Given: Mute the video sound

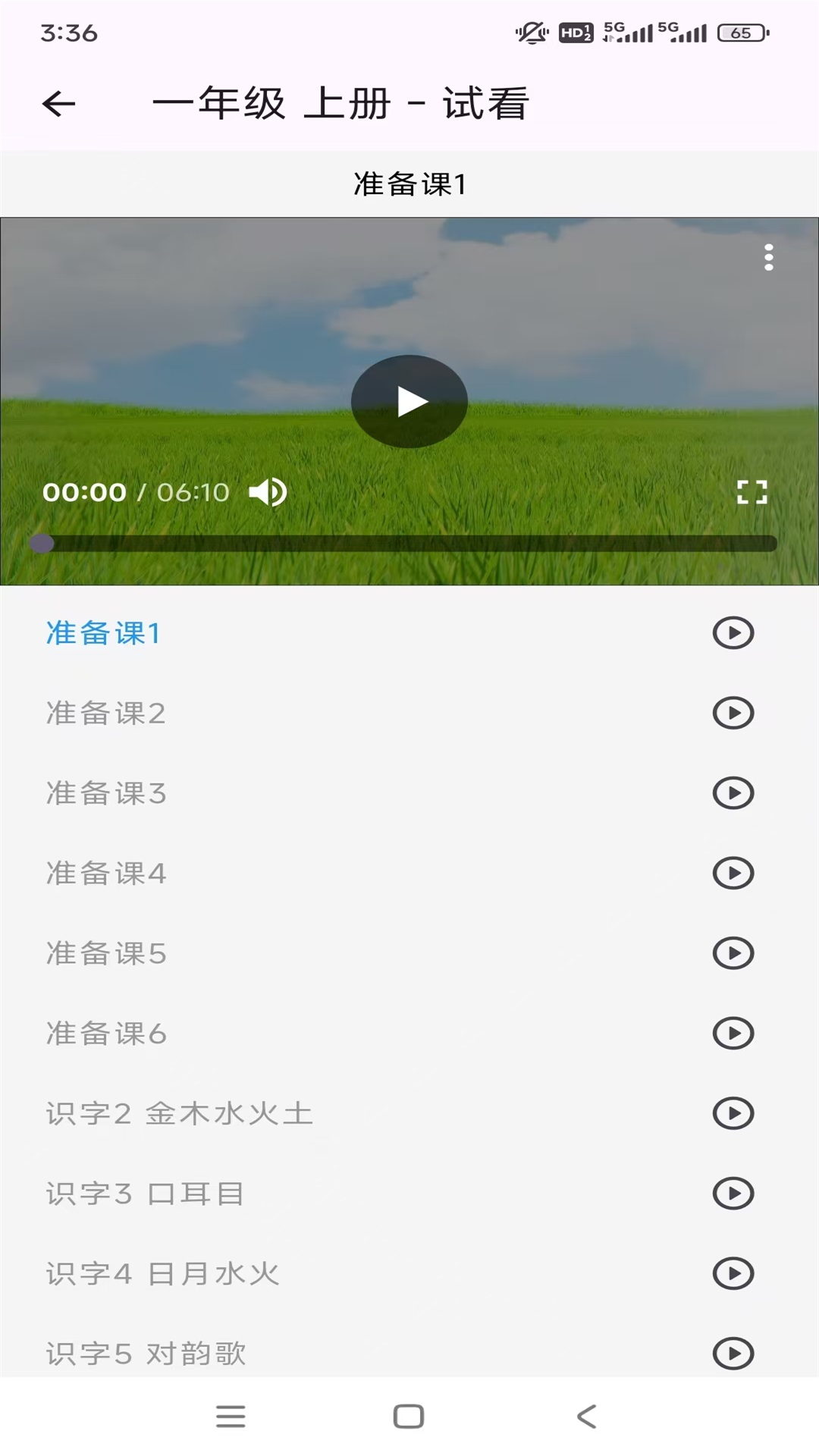Looking at the screenshot, I should (x=268, y=492).
